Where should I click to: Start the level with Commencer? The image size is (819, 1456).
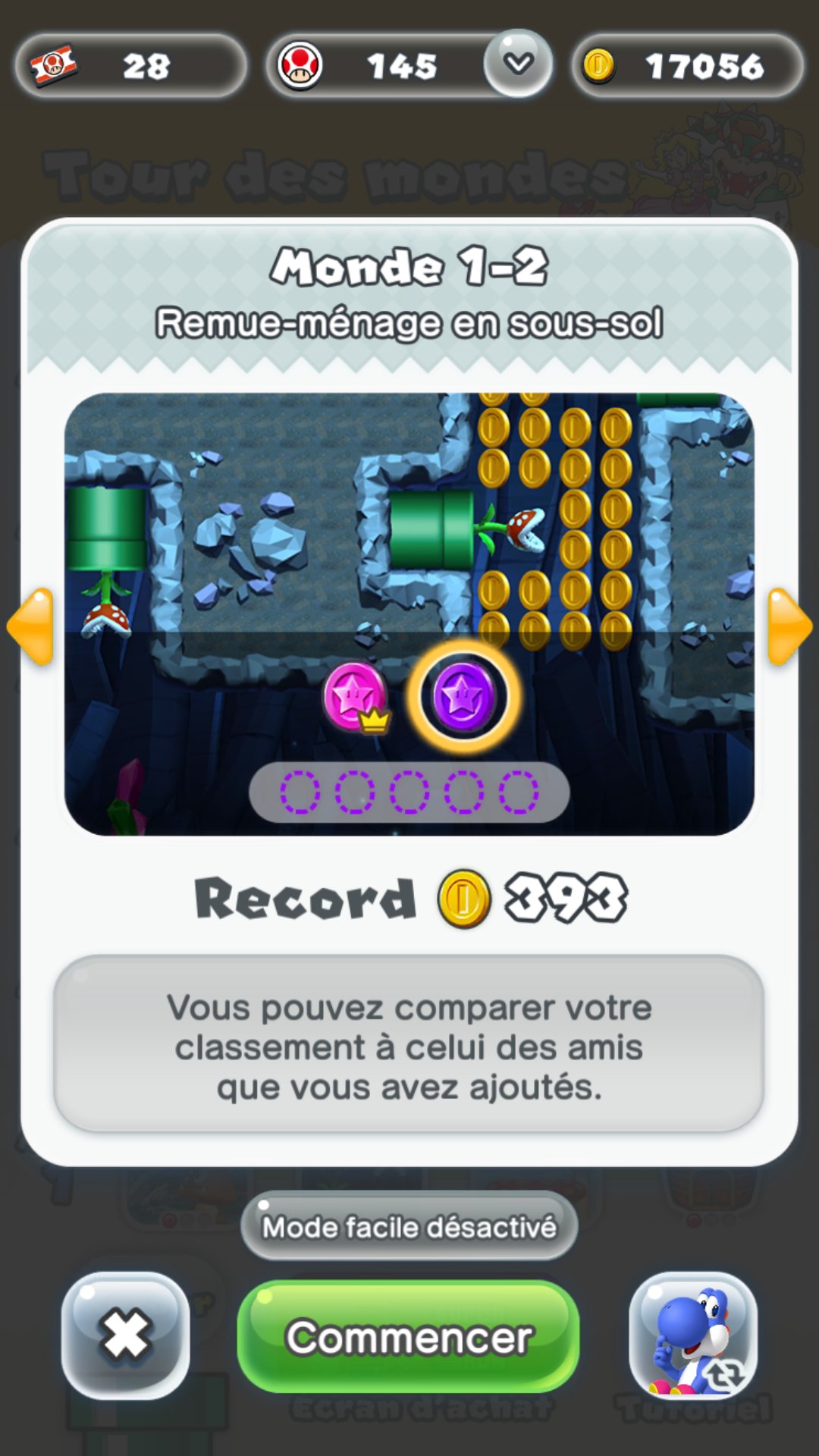coord(408,1336)
